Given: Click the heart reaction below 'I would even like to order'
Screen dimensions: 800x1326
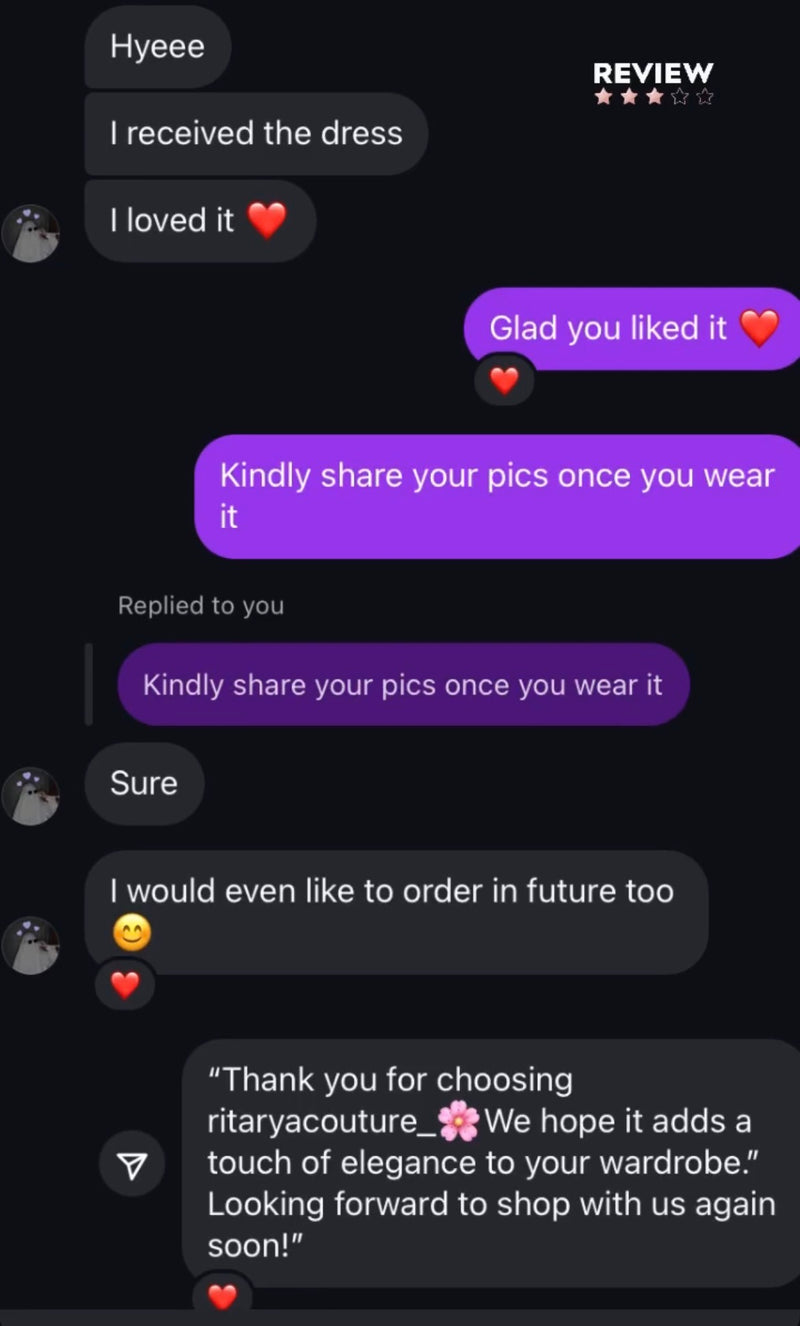Looking at the screenshot, I should pos(122,985).
